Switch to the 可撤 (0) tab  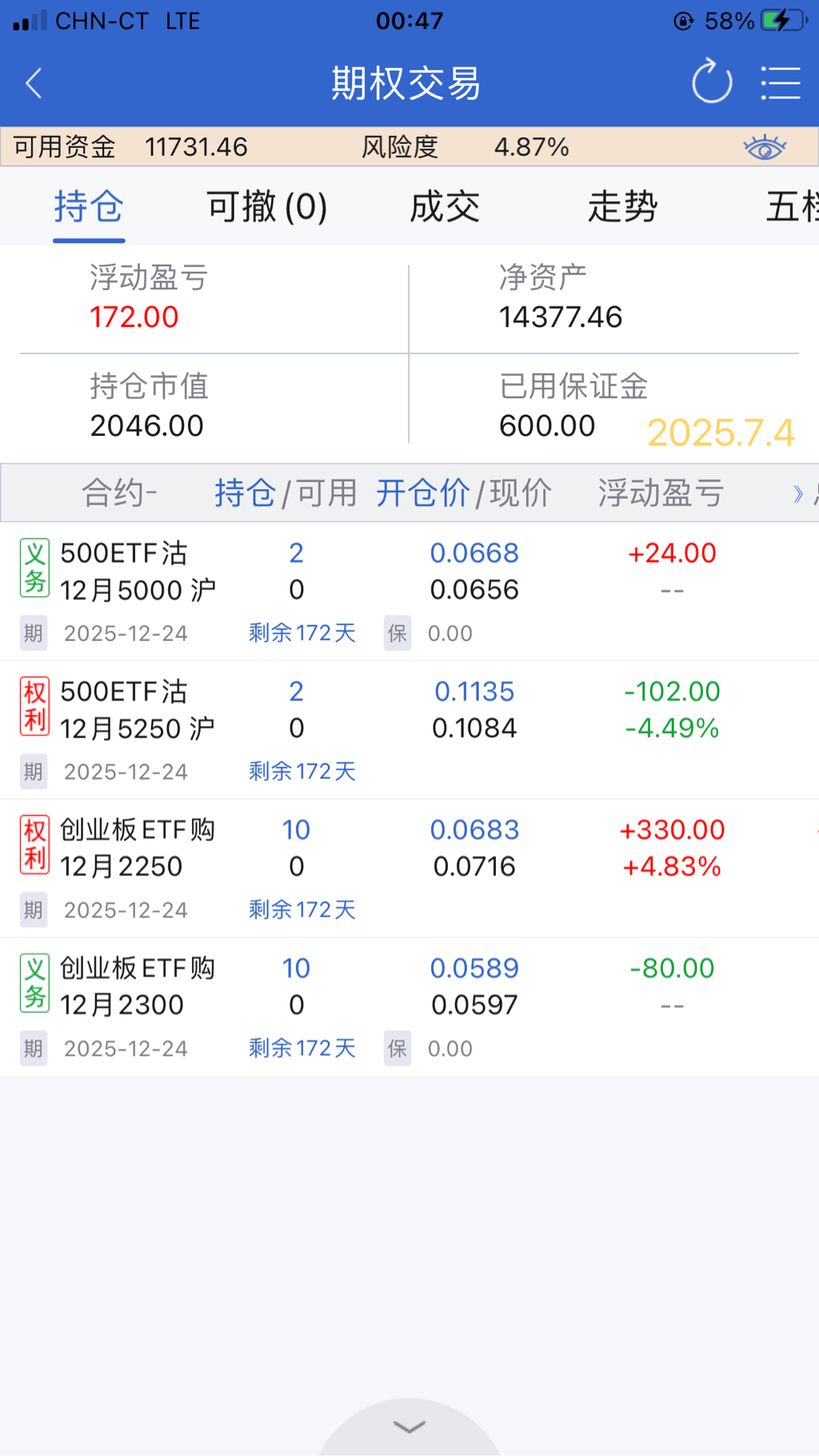266,207
